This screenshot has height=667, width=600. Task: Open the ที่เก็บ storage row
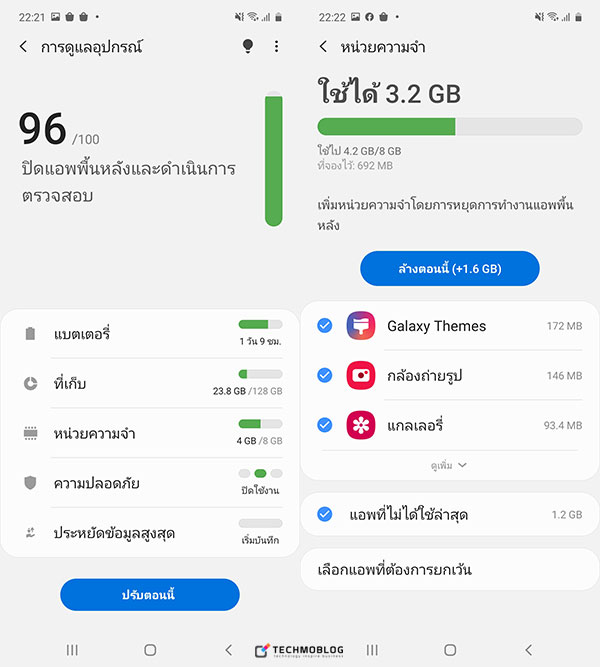(150, 383)
